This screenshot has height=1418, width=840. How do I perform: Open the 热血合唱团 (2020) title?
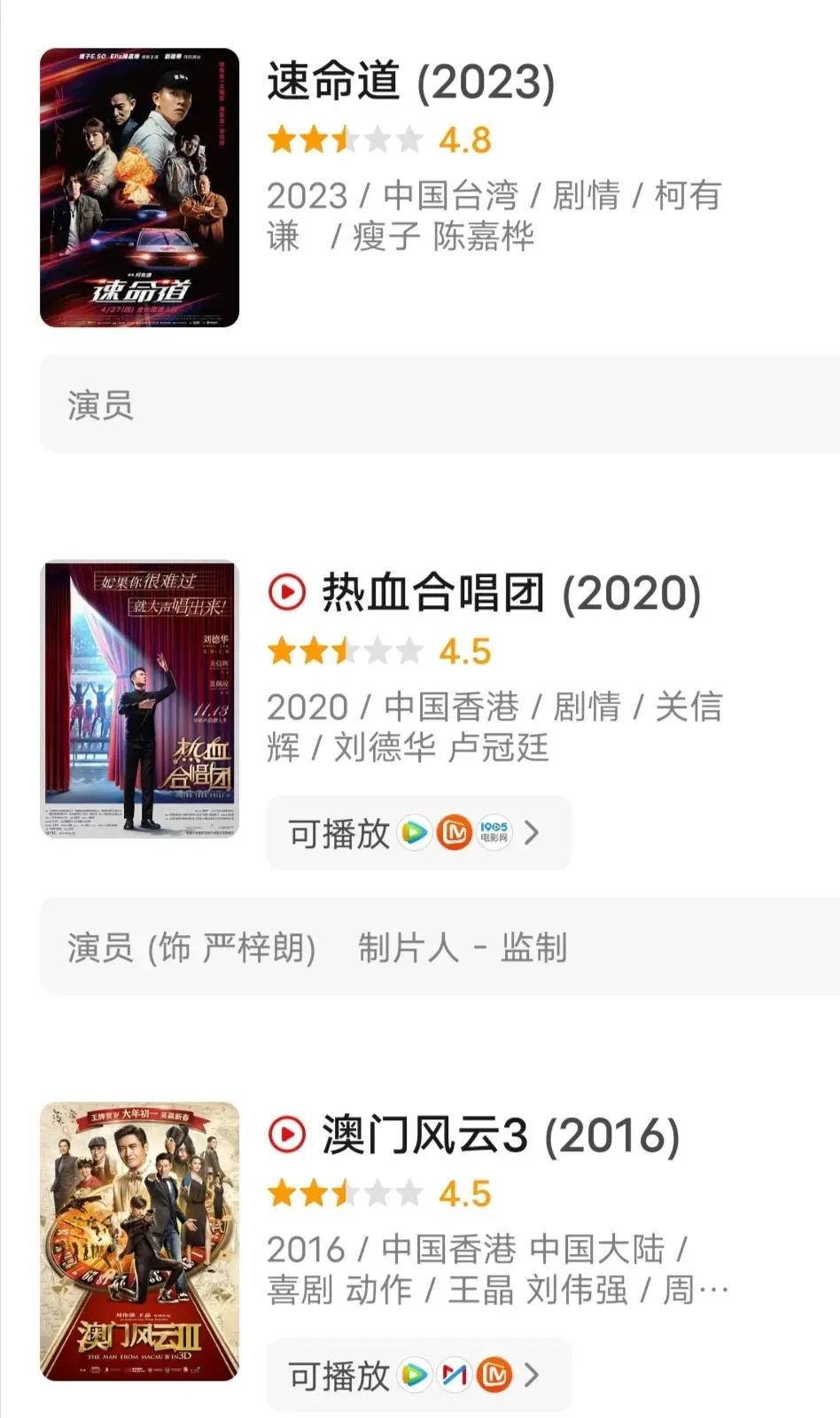[510, 593]
